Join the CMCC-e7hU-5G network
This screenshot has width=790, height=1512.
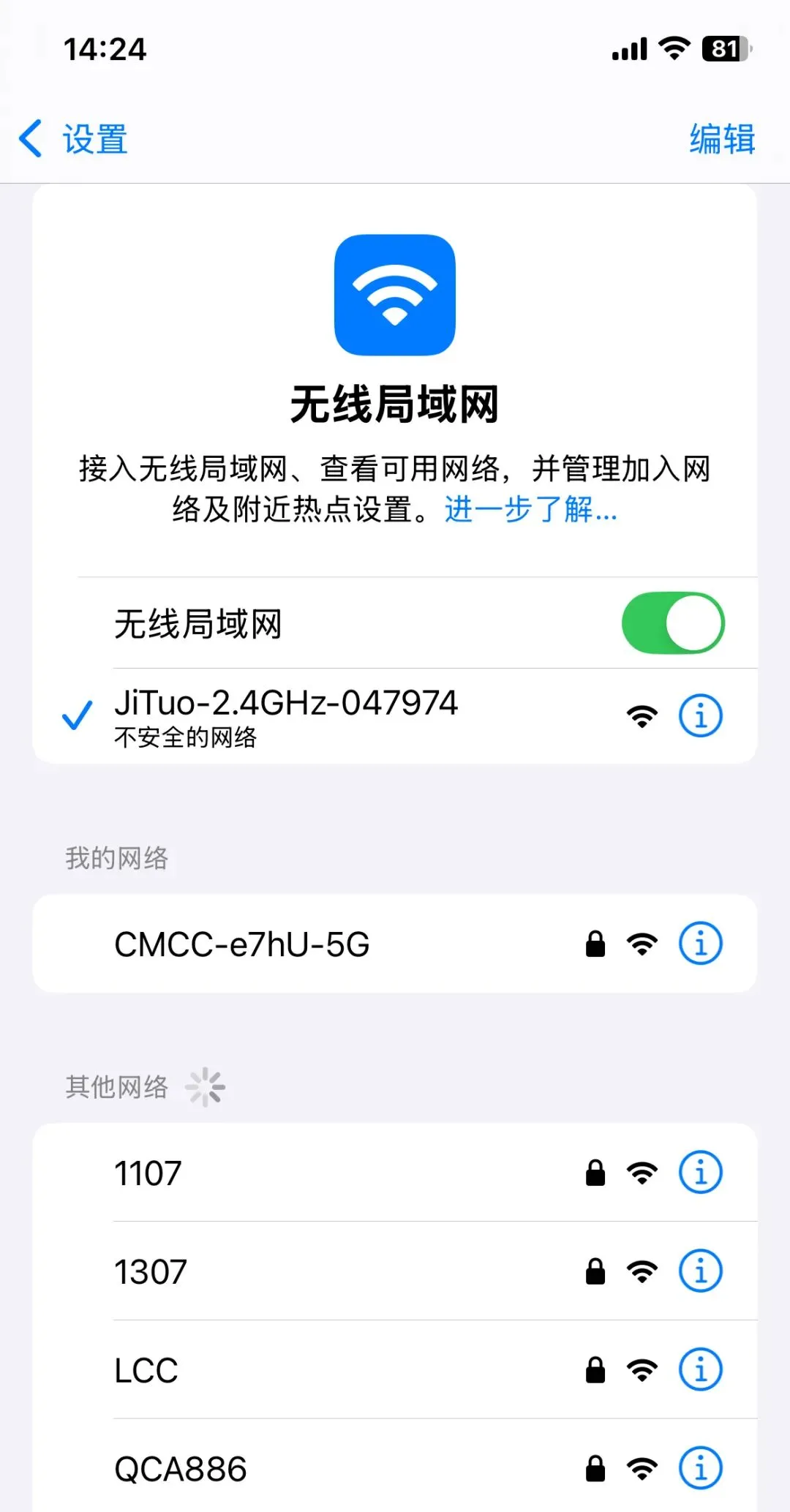[x=395, y=944]
